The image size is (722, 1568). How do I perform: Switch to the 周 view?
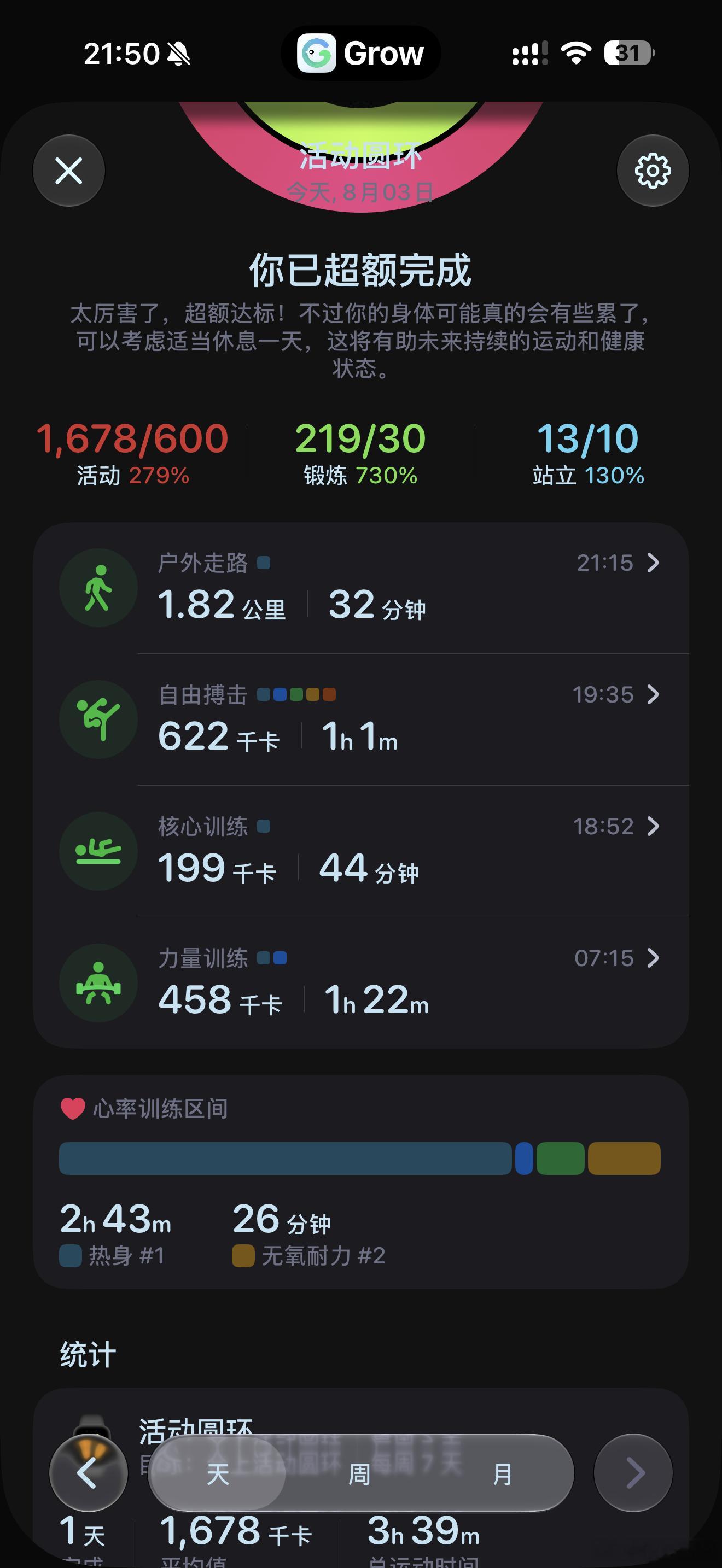360,1473
